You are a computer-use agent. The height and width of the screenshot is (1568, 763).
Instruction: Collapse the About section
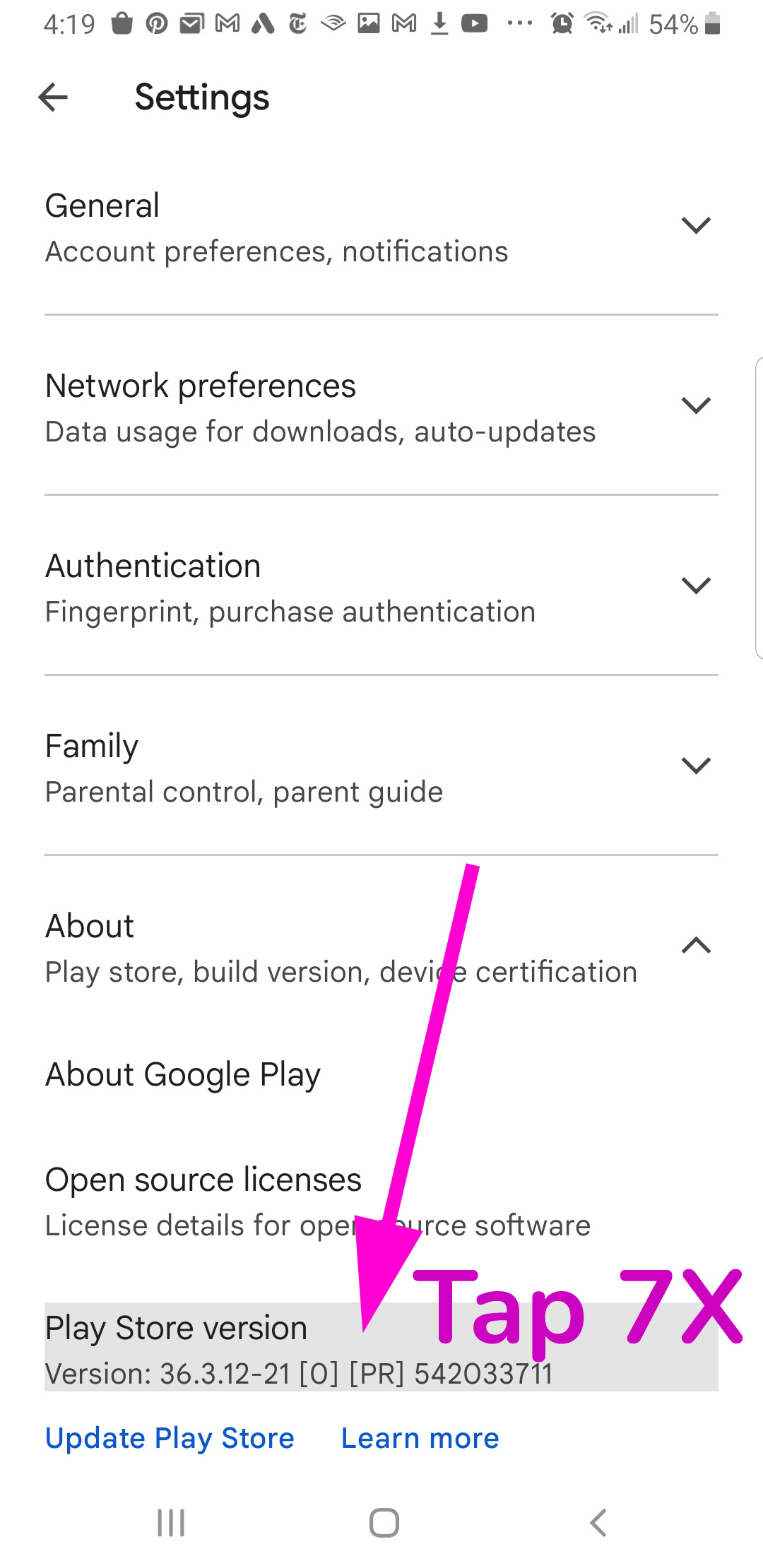pyautogui.click(x=381, y=947)
